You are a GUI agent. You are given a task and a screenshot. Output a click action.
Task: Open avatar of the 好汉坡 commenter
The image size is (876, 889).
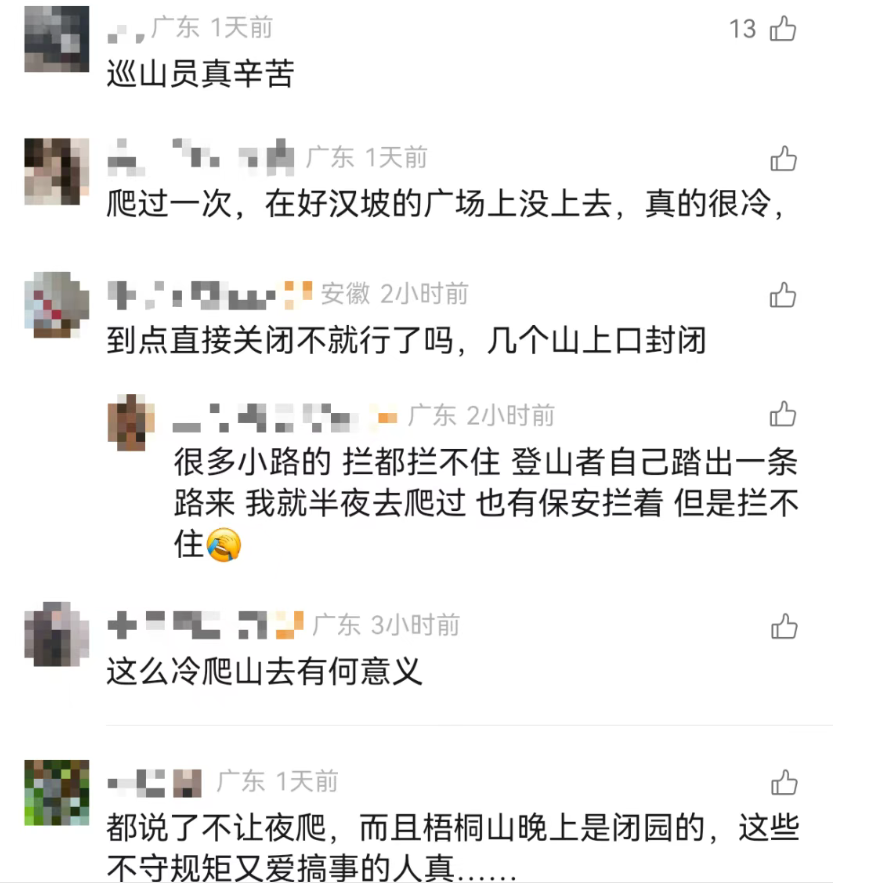pyautogui.click(x=57, y=171)
